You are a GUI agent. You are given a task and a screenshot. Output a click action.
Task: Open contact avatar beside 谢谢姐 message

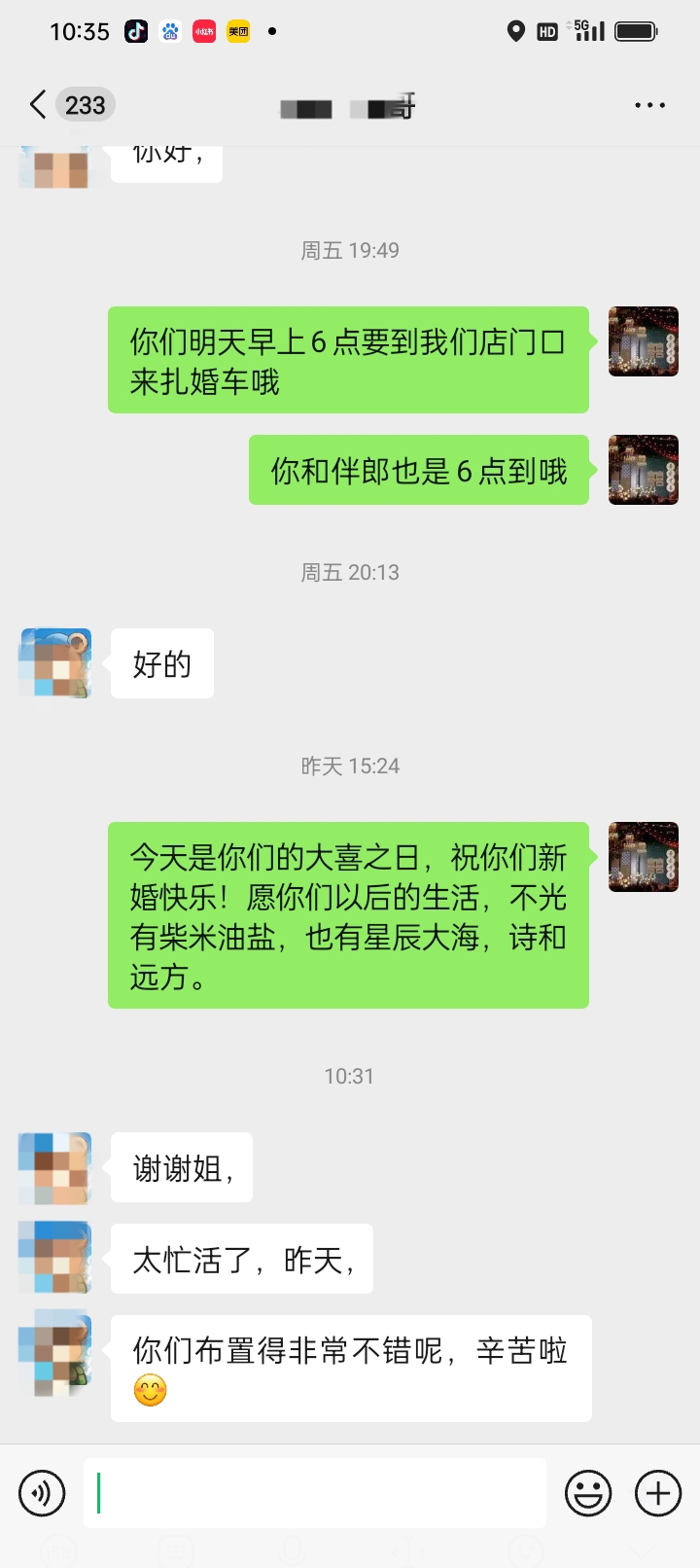coord(55,1167)
